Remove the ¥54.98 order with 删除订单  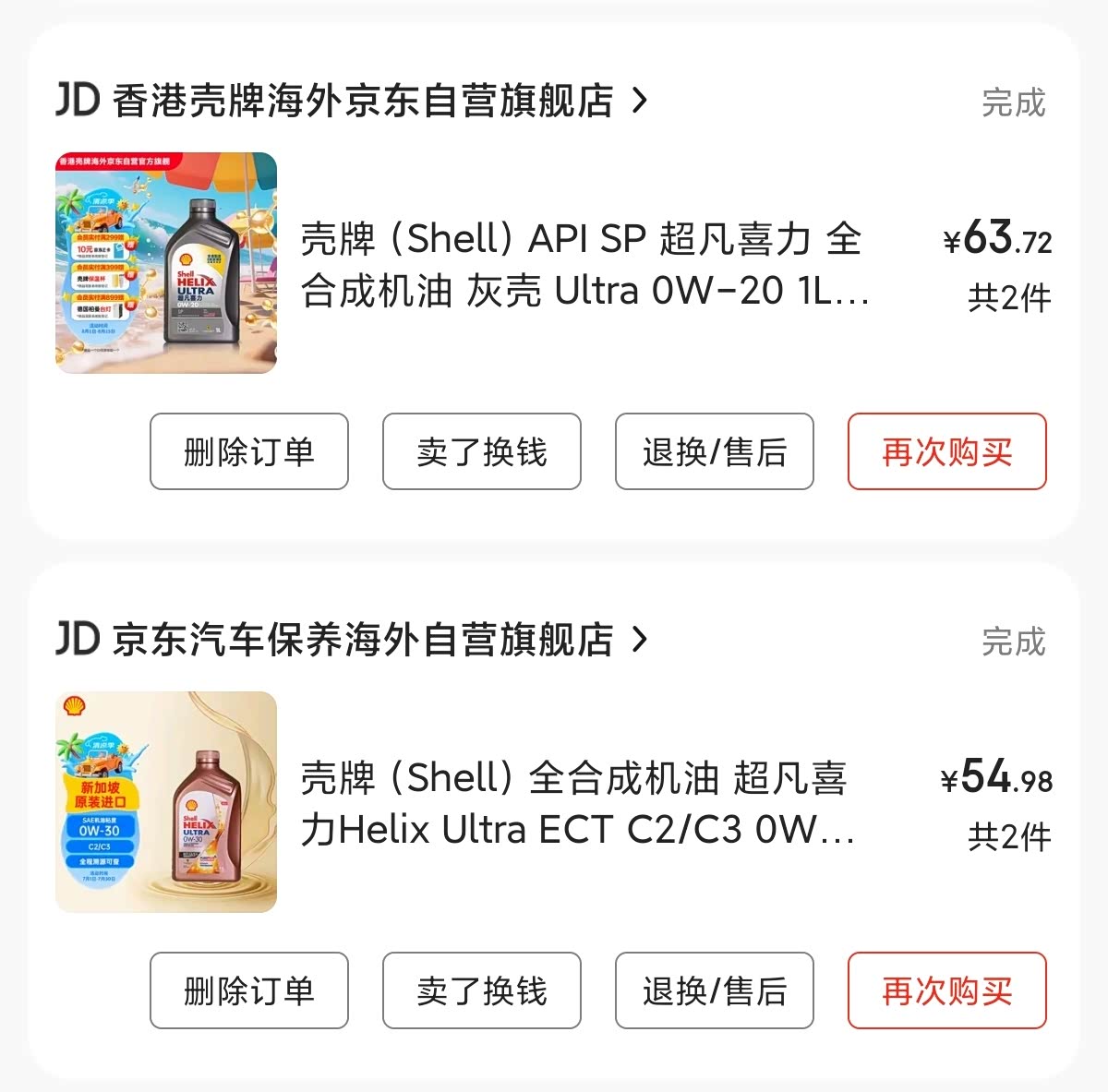coord(249,990)
